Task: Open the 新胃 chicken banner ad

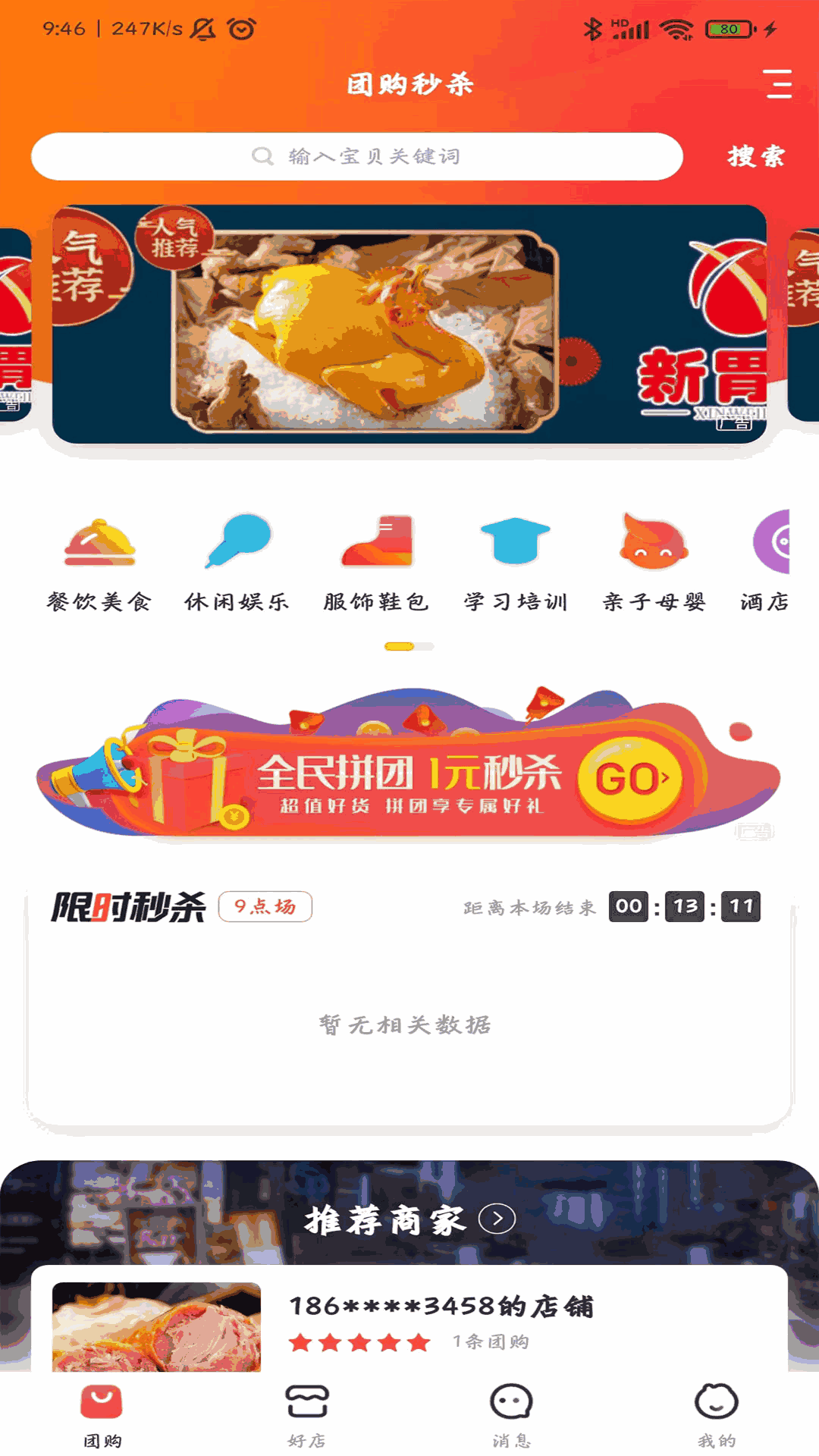Action: (409, 325)
